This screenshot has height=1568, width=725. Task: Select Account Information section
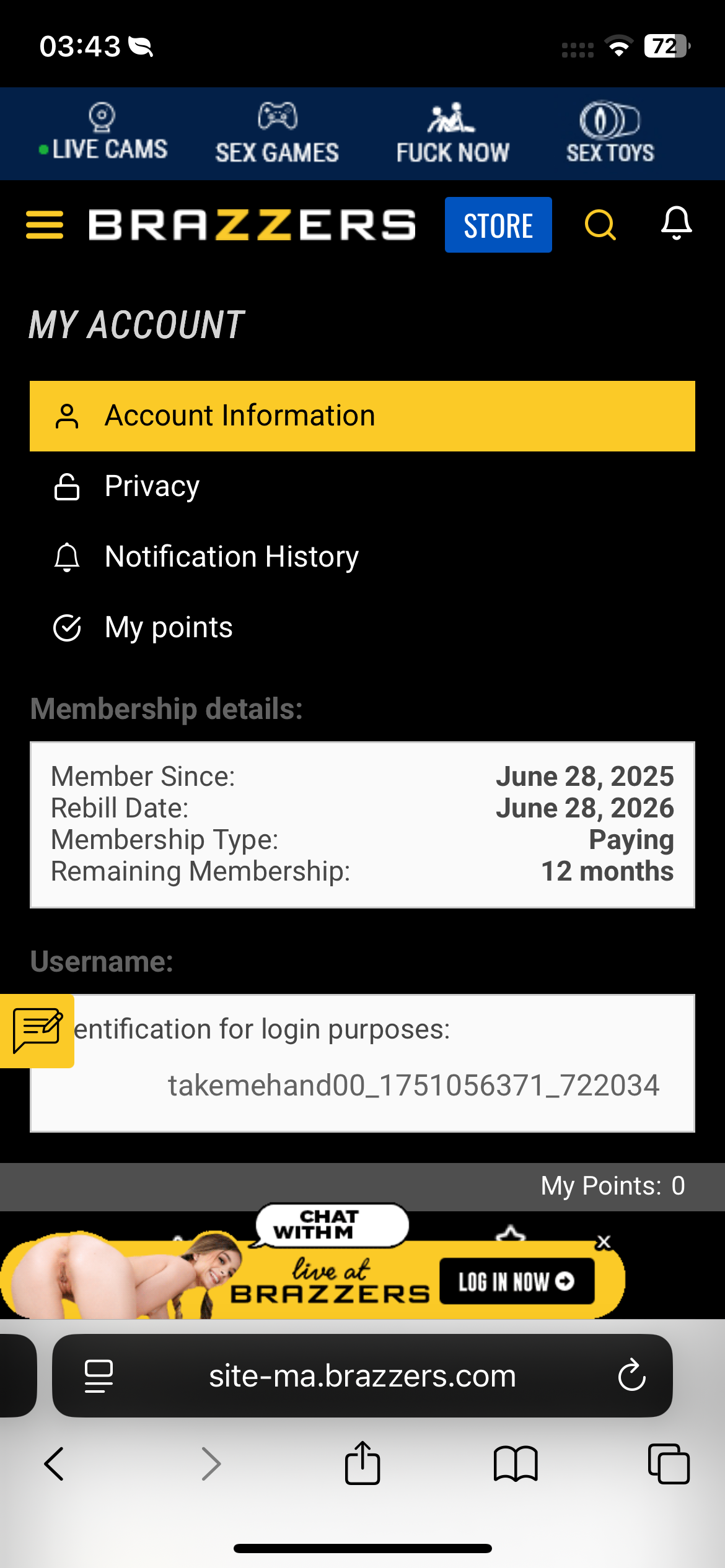click(x=362, y=416)
